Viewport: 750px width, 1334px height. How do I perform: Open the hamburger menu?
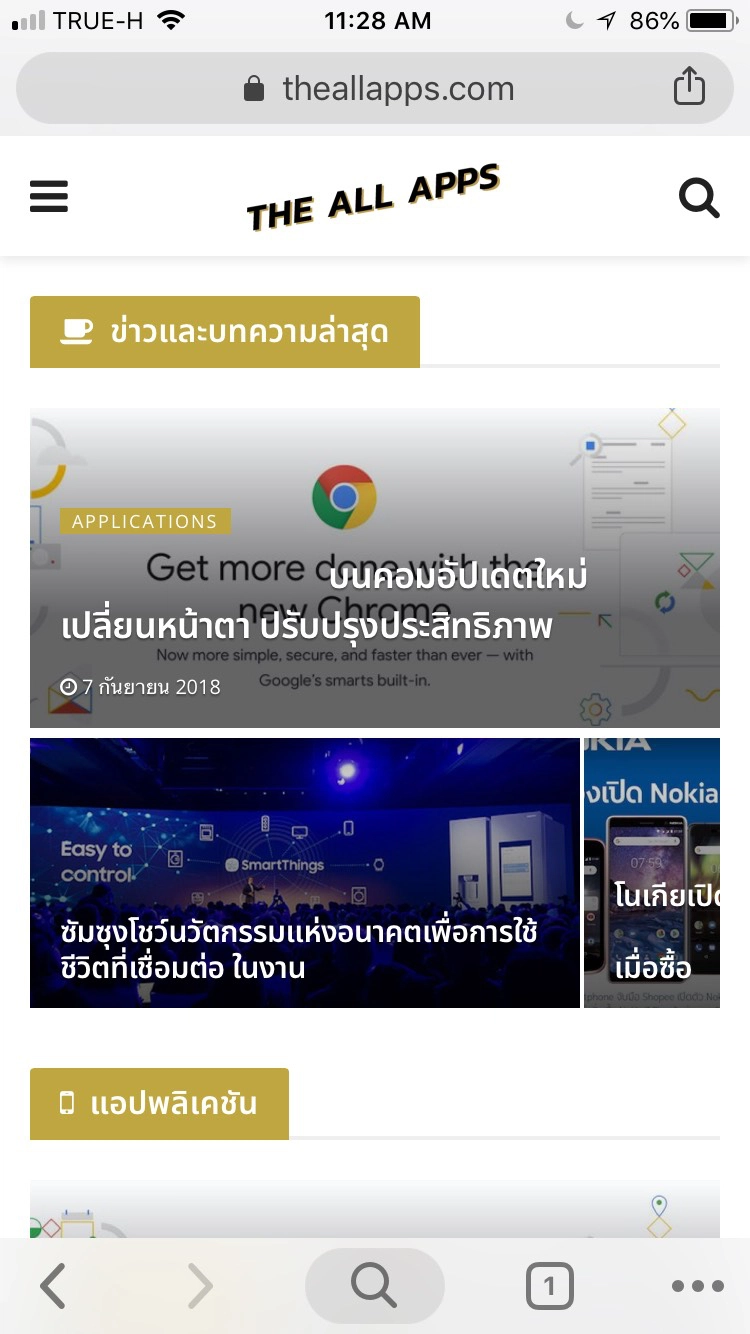pyautogui.click(x=49, y=196)
